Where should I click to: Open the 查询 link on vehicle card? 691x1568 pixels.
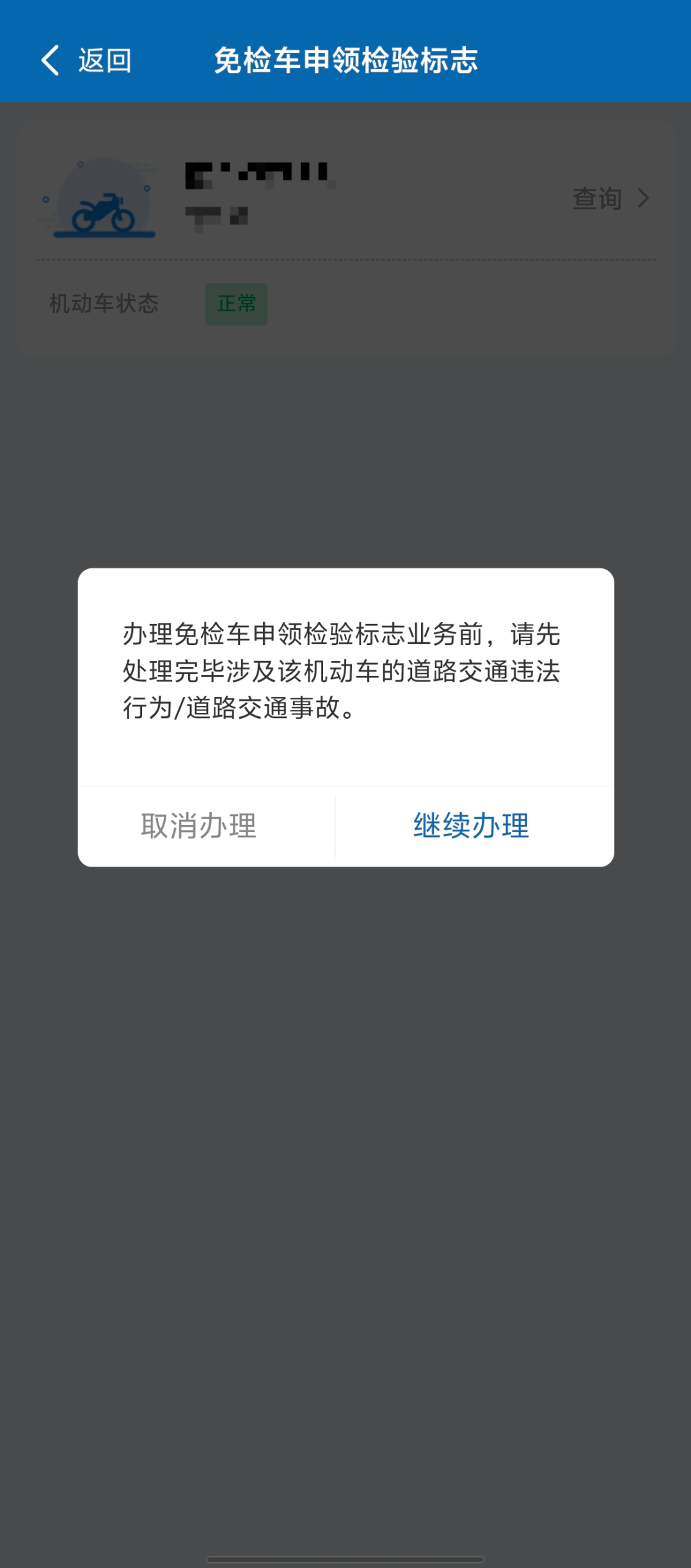(x=611, y=198)
